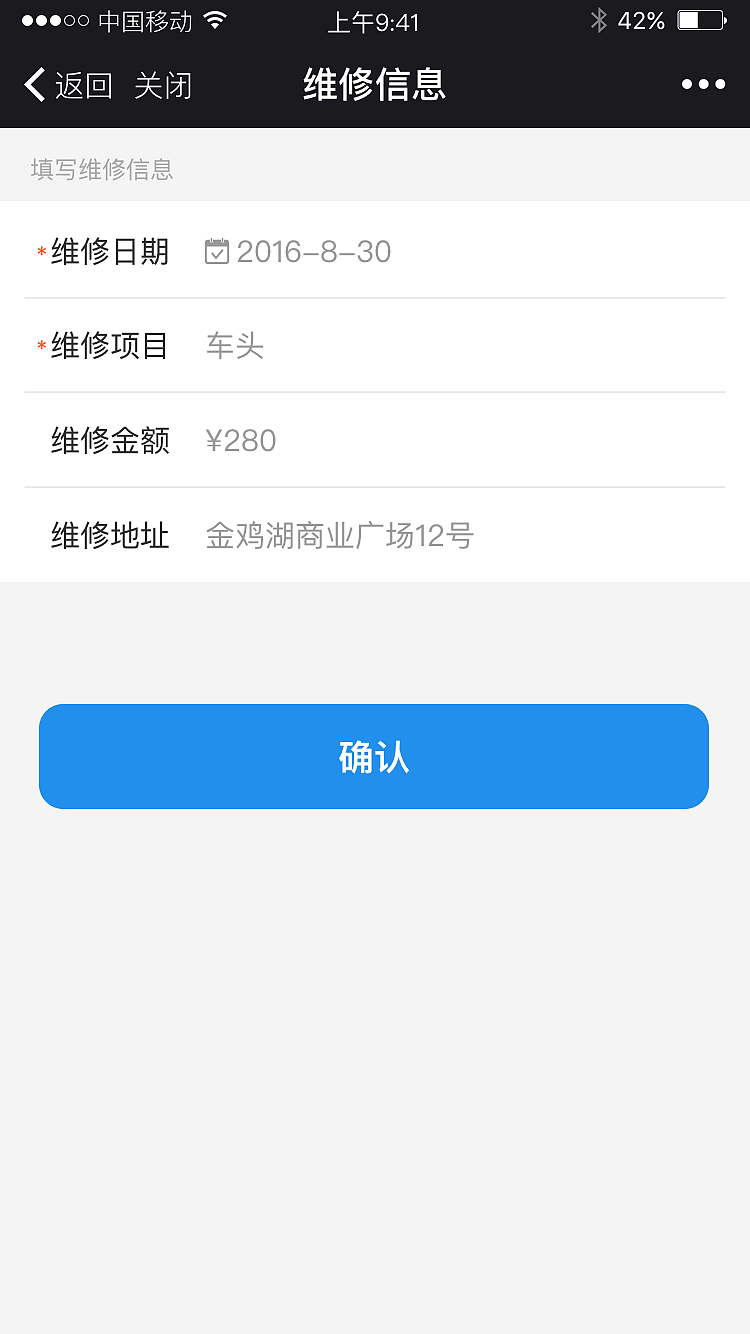The height and width of the screenshot is (1334, 750).
Task: Select the 关闭 navigation item
Action: (x=163, y=86)
